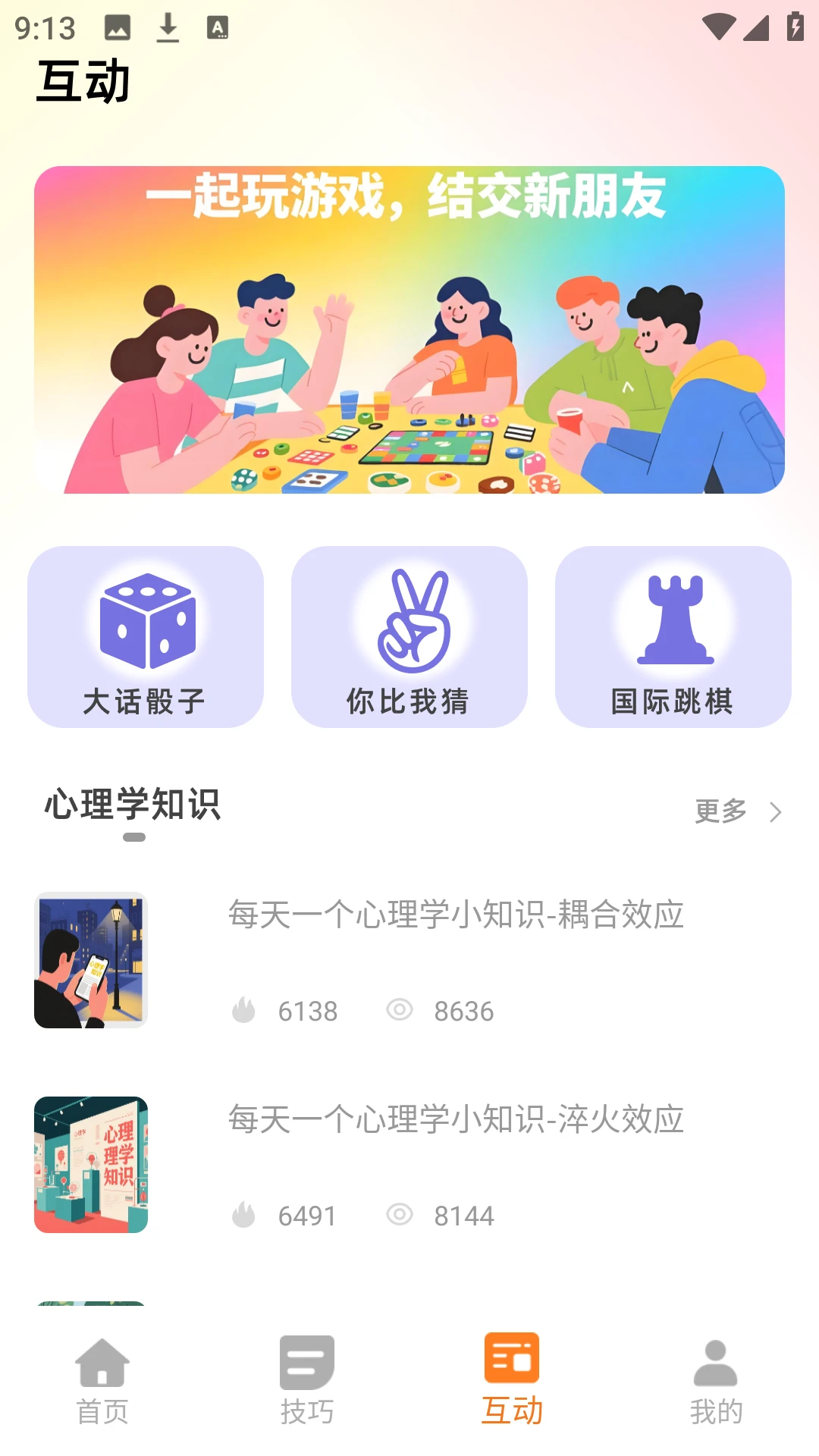
Task: Open the 我的 profile tab
Action: click(x=716, y=1380)
